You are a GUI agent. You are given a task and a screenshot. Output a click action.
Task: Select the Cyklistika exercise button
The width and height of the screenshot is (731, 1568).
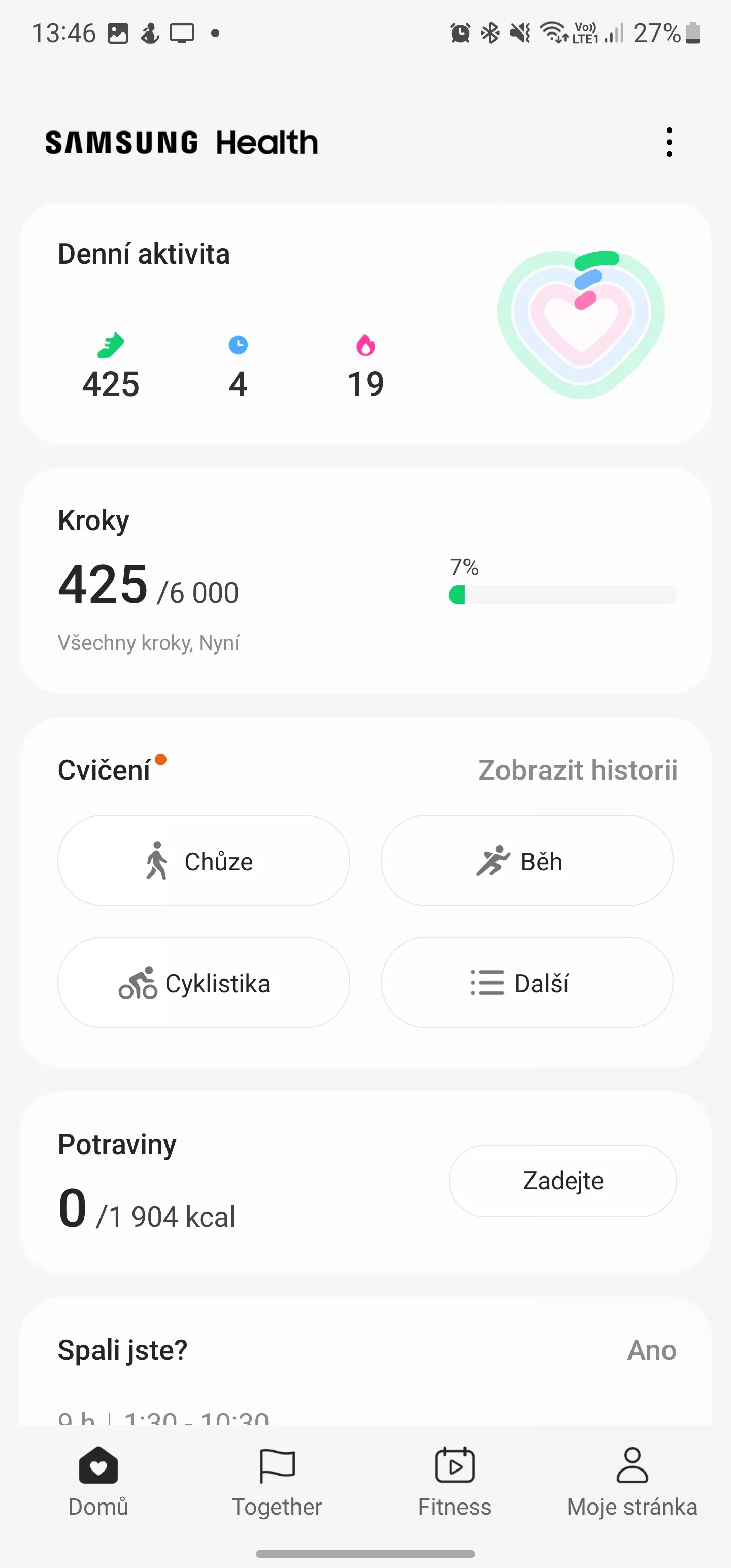click(x=204, y=983)
